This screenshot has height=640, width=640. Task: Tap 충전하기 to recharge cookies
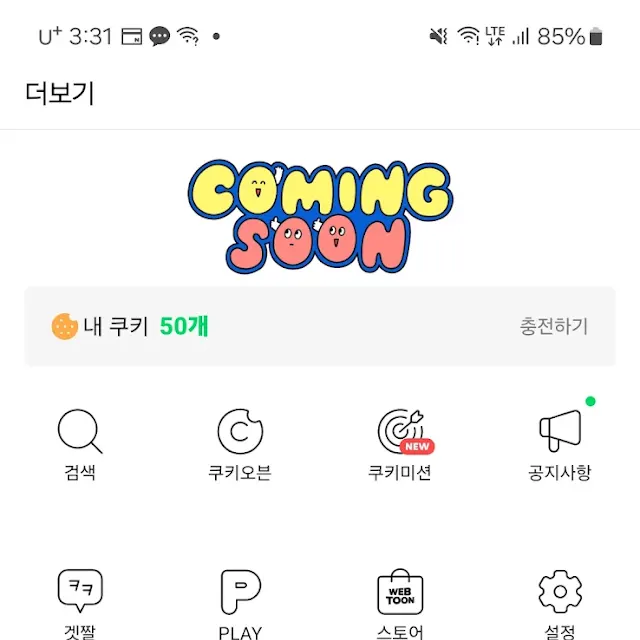pos(553,326)
